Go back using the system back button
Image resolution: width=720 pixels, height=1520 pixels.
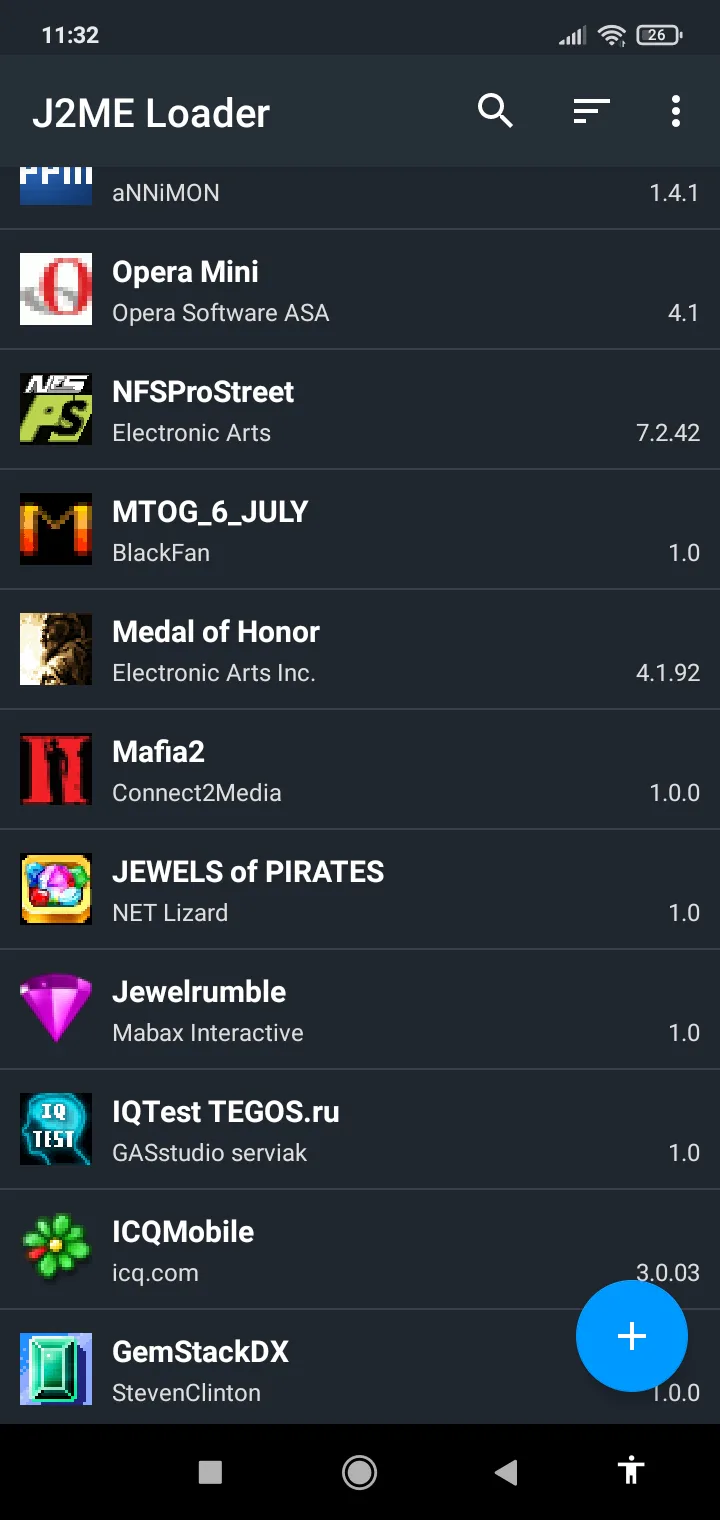click(x=506, y=1471)
